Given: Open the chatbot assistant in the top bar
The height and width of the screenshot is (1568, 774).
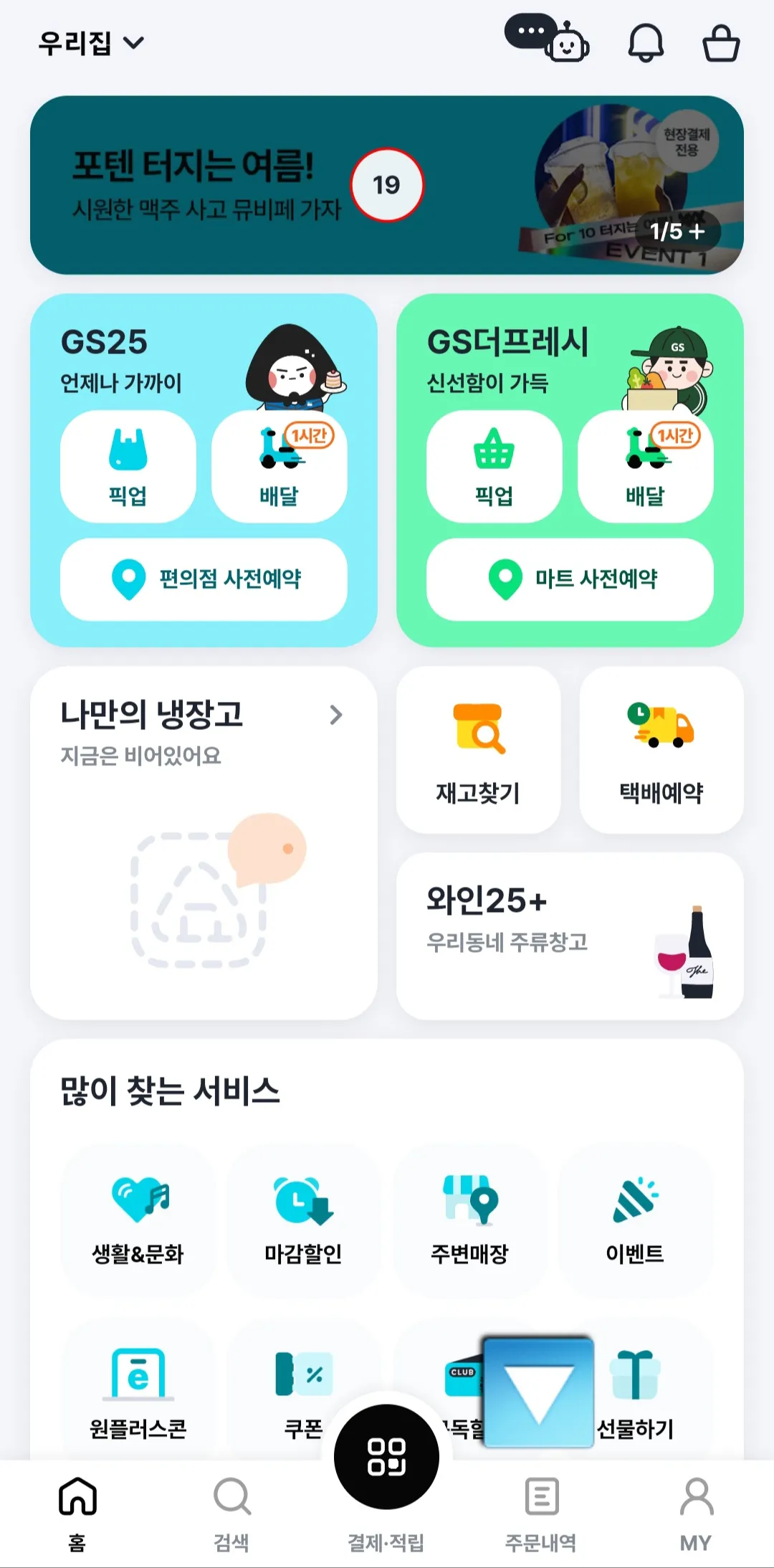Looking at the screenshot, I should point(547,42).
